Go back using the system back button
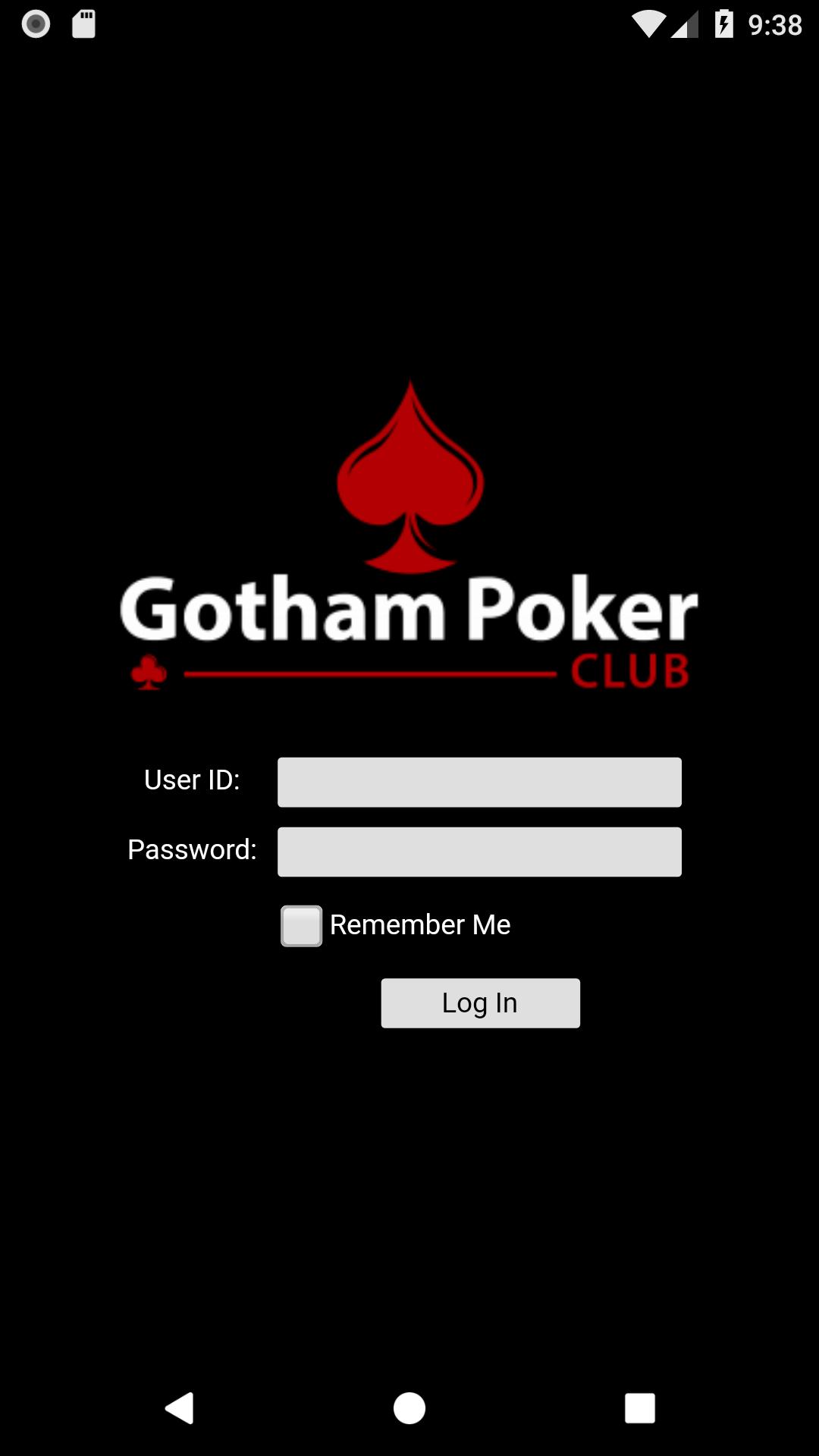 point(180,1408)
